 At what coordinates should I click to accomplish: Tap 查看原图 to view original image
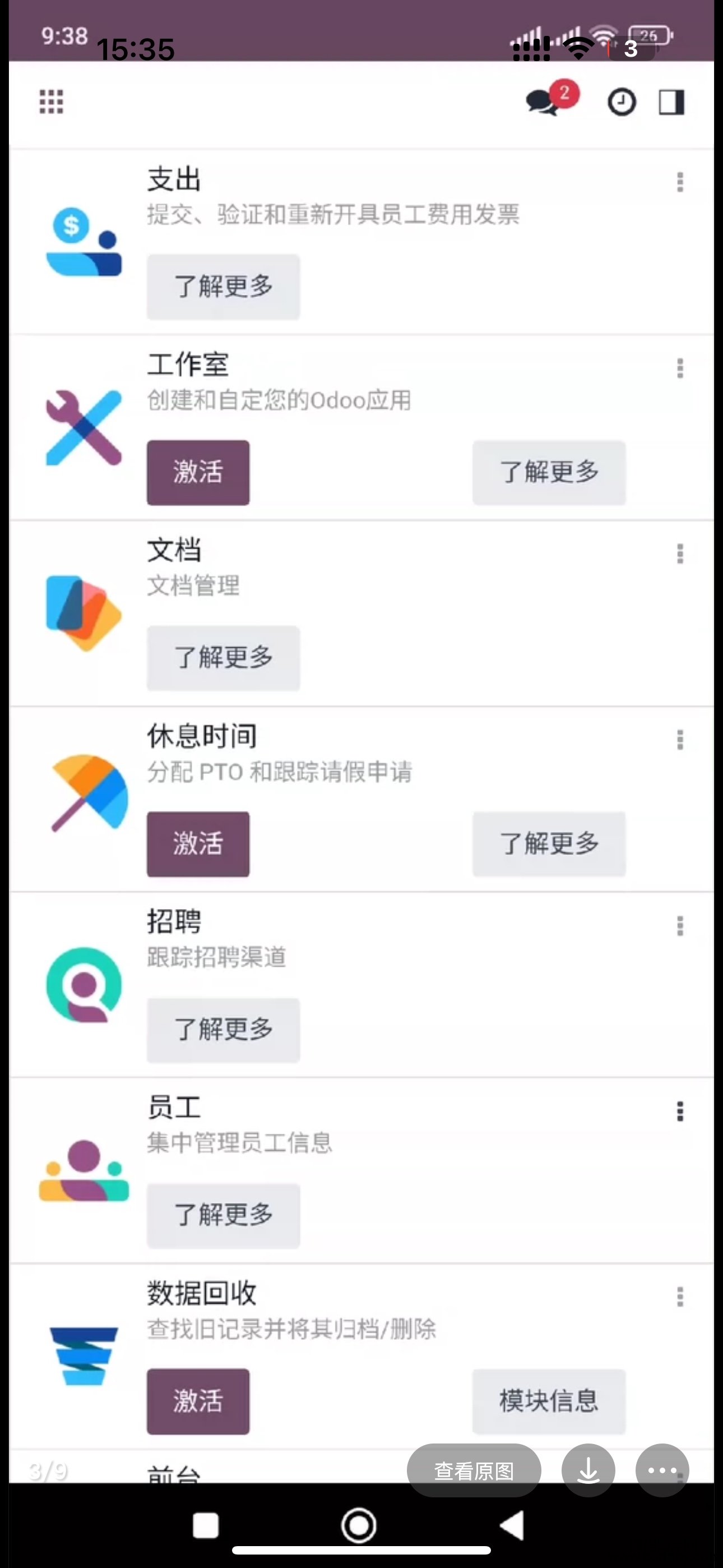click(474, 1470)
